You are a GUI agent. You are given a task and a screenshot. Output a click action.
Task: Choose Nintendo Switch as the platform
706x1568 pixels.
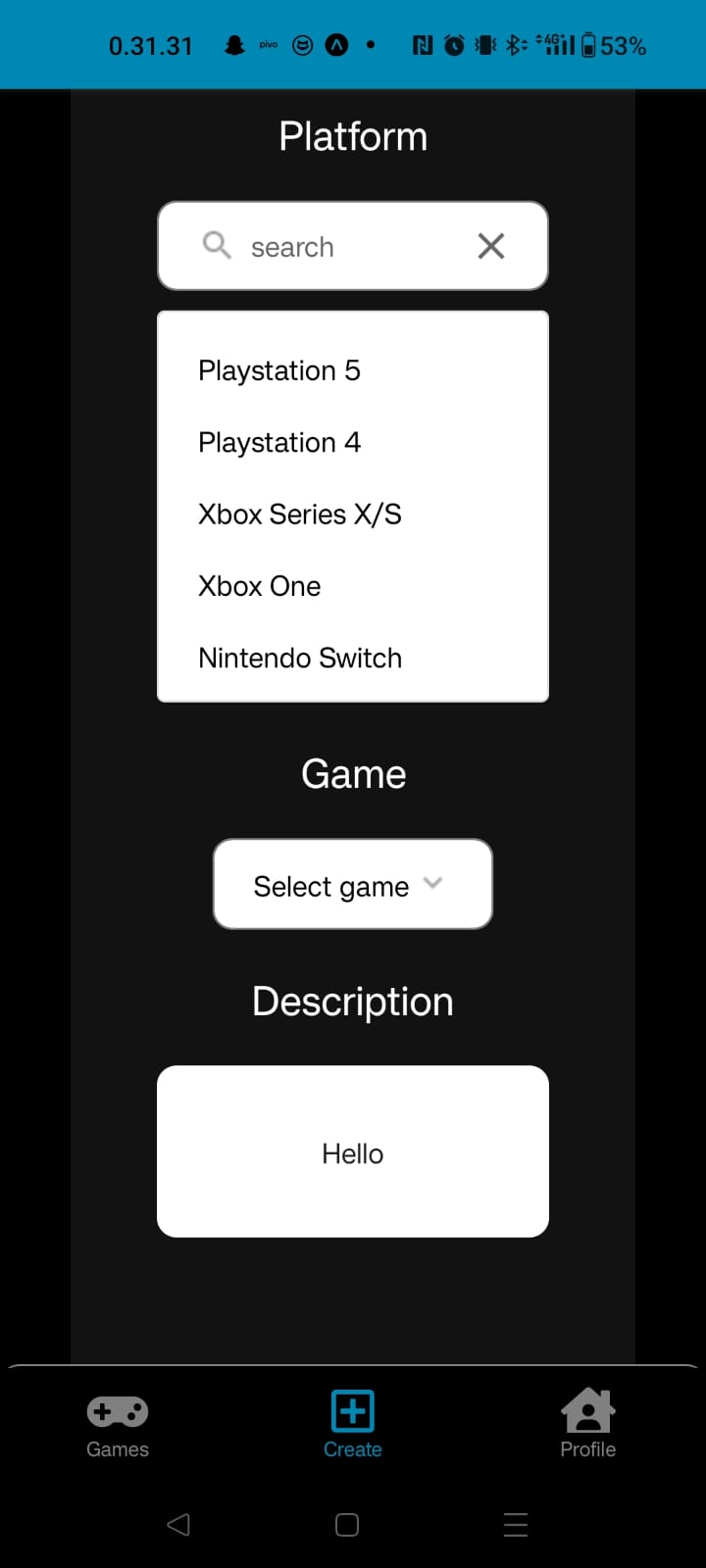click(x=300, y=658)
